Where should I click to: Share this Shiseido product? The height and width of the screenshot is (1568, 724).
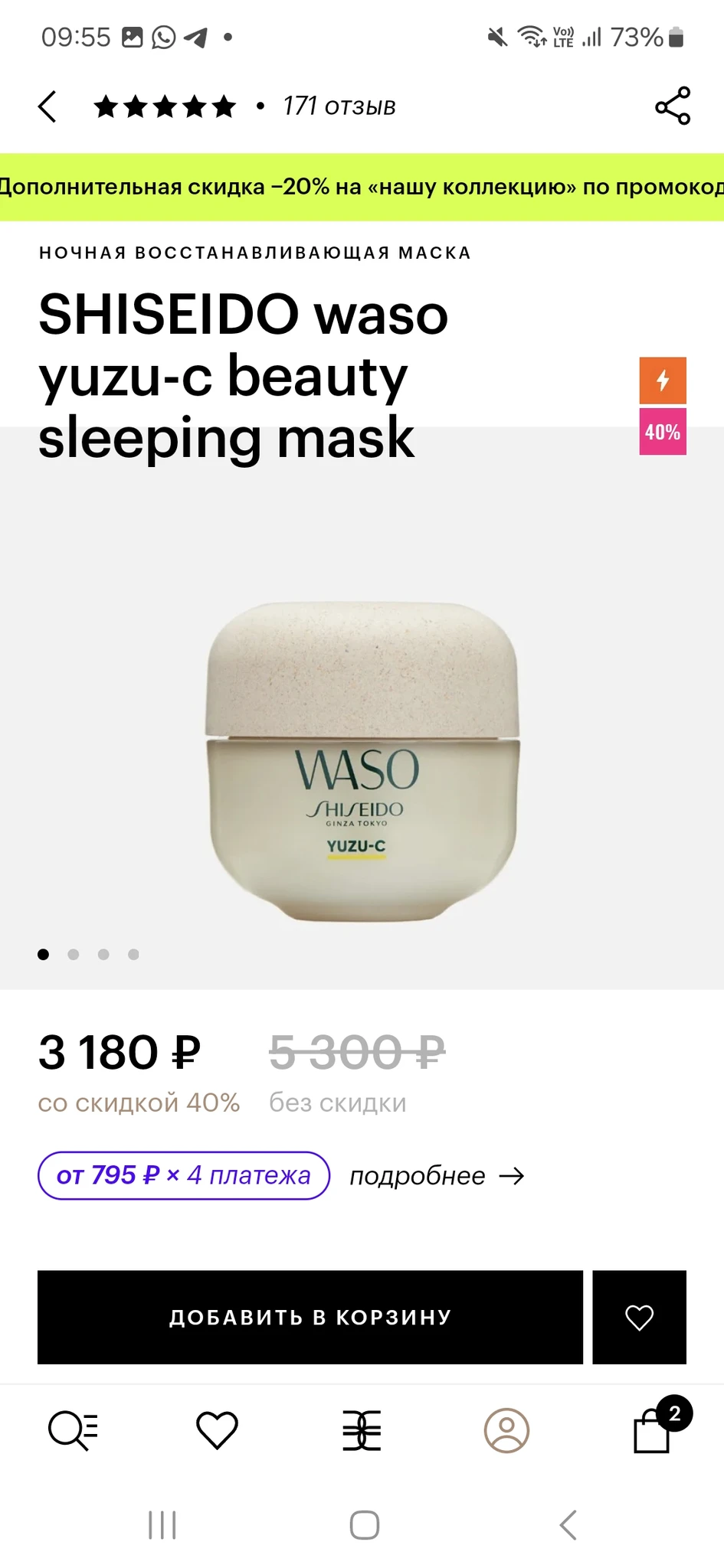(673, 106)
